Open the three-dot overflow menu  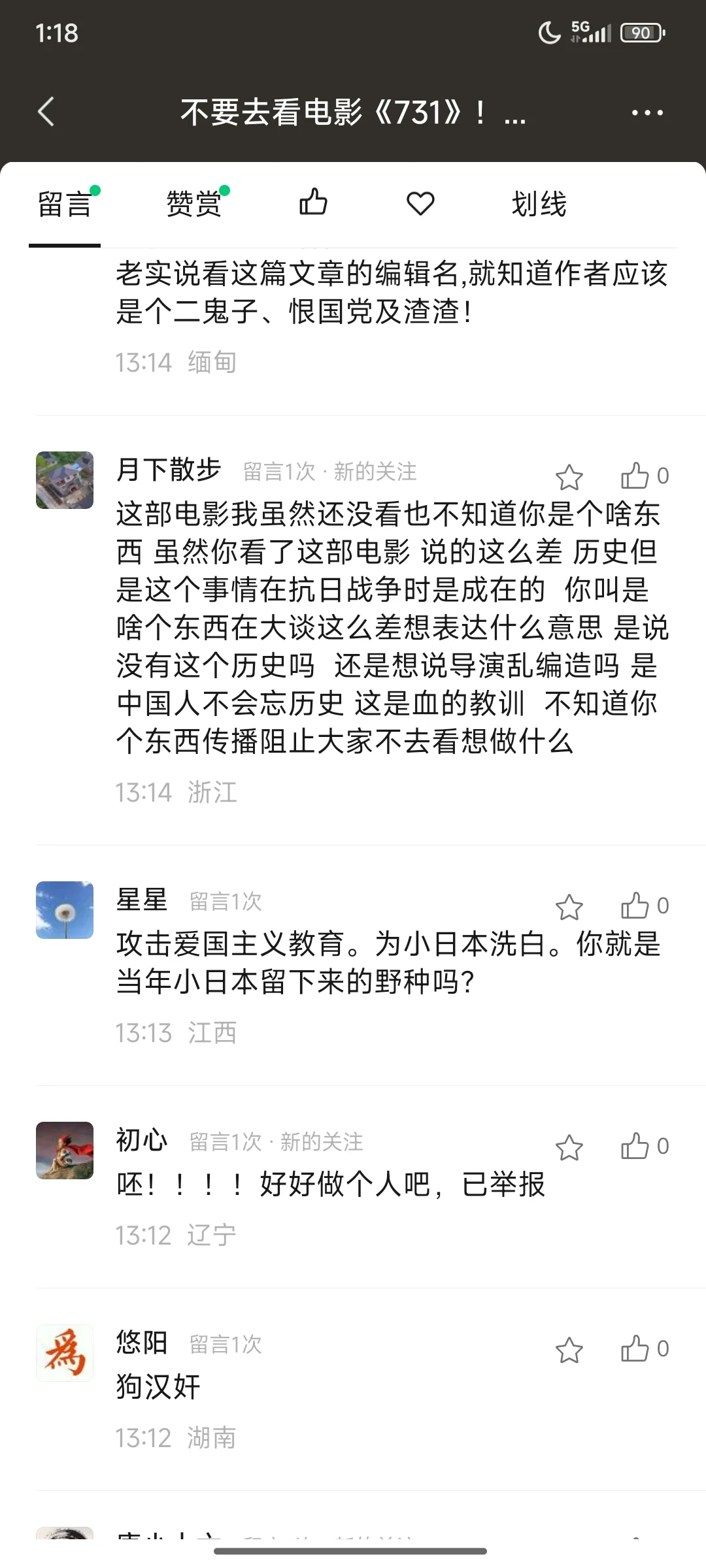tap(647, 112)
